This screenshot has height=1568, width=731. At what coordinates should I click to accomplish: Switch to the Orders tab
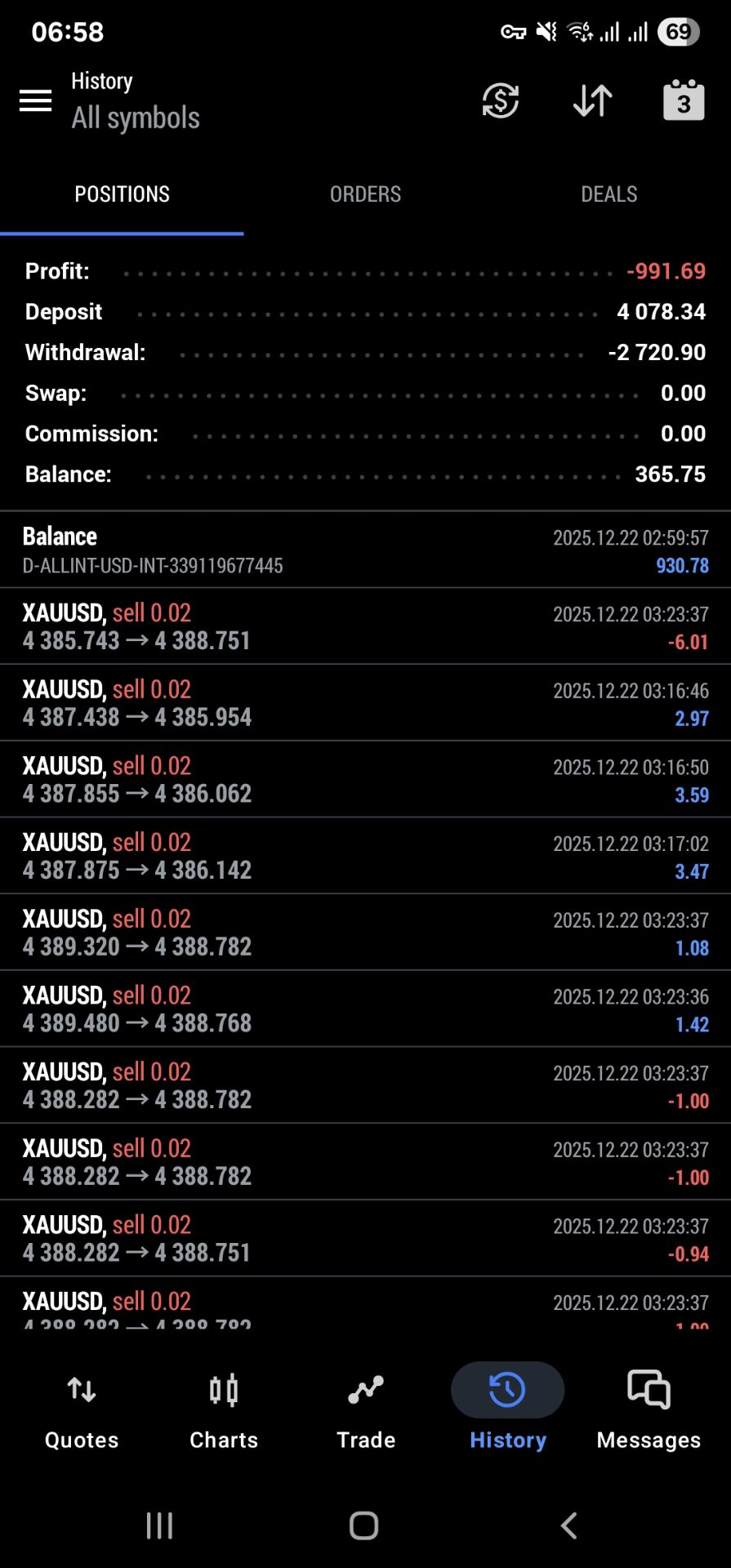click(365, 194)
